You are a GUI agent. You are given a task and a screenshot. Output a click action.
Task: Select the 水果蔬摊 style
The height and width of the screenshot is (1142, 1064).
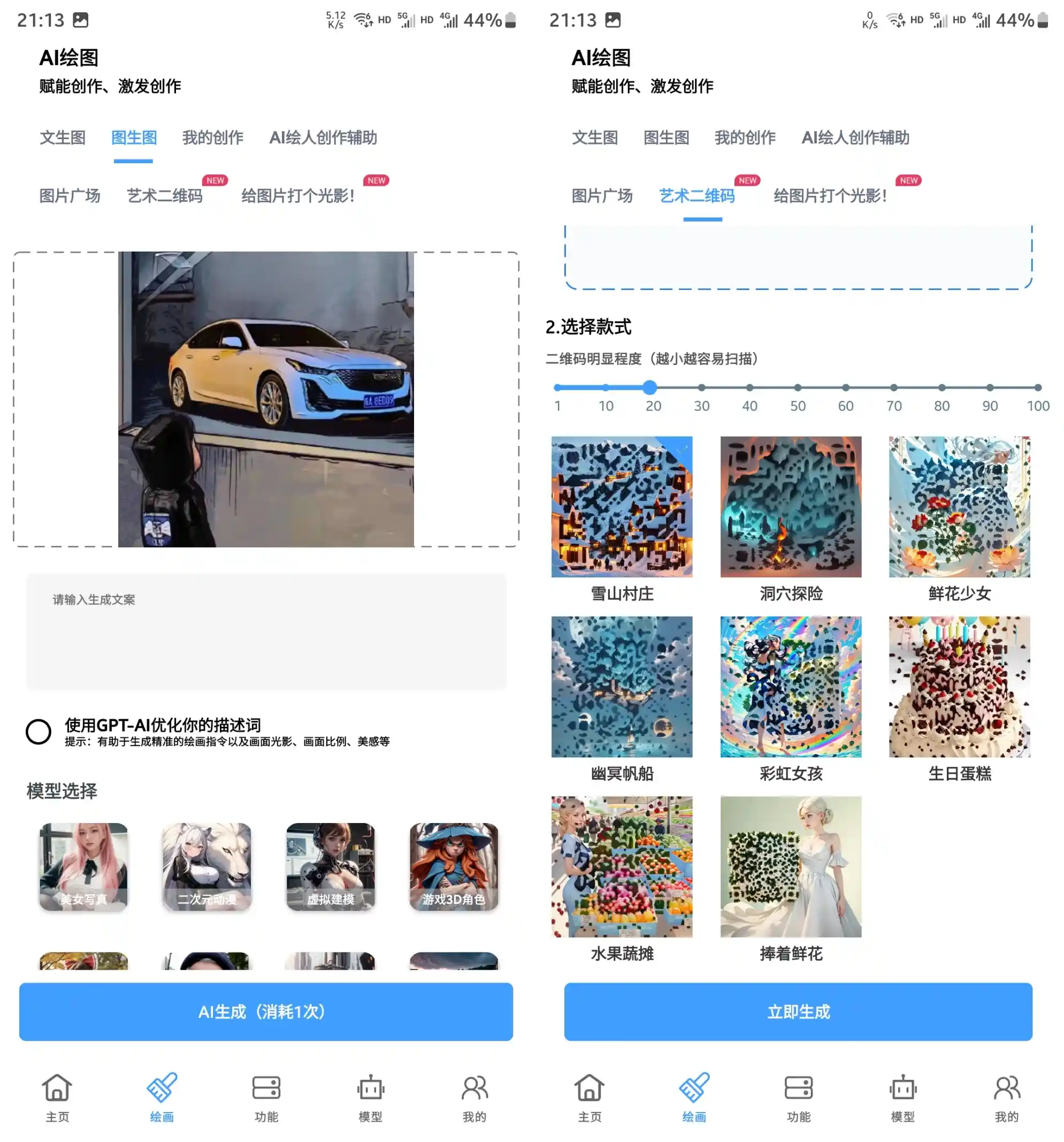[x=622, y=866]
